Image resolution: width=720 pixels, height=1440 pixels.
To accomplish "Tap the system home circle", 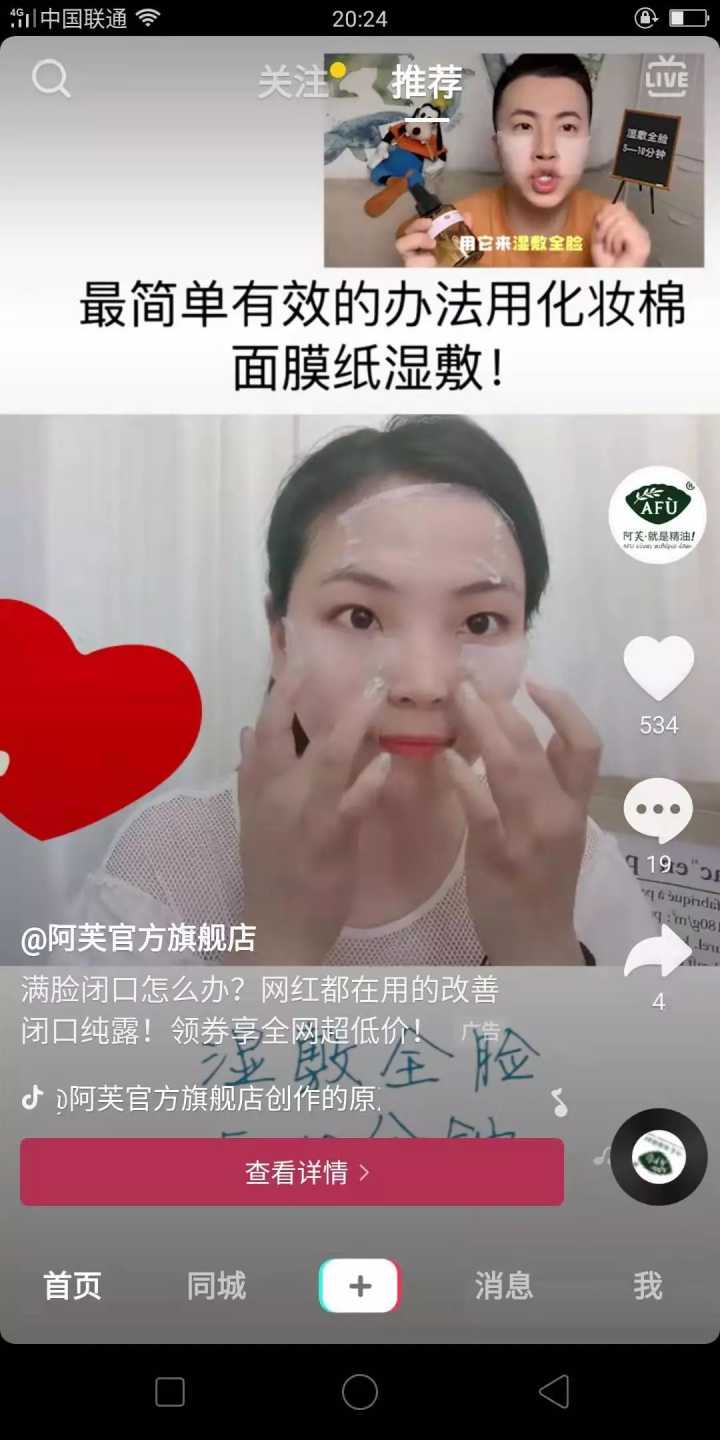I will pyautogui.click(x=360, y=1391).
